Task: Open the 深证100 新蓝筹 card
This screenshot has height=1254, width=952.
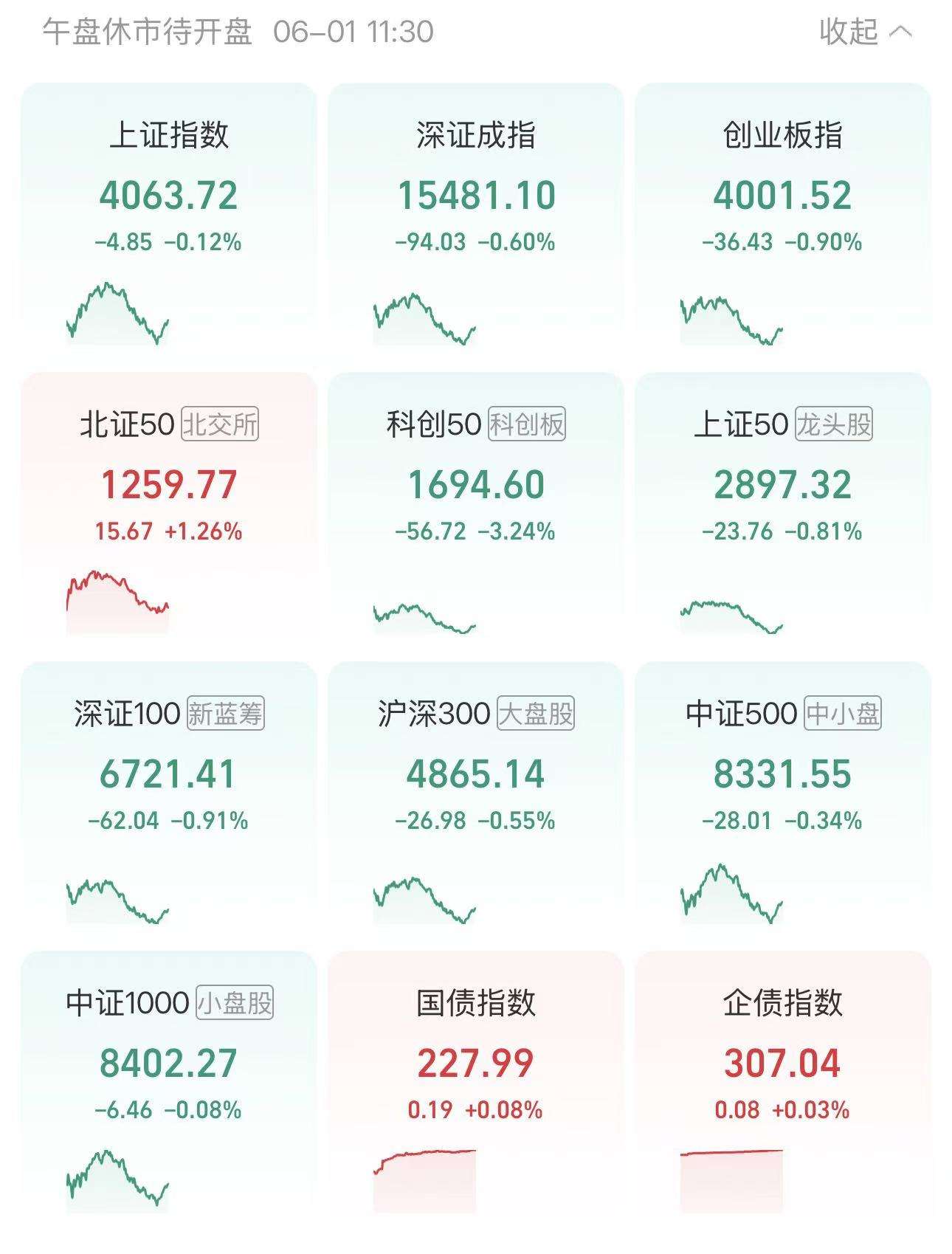Action: point(169,793)
